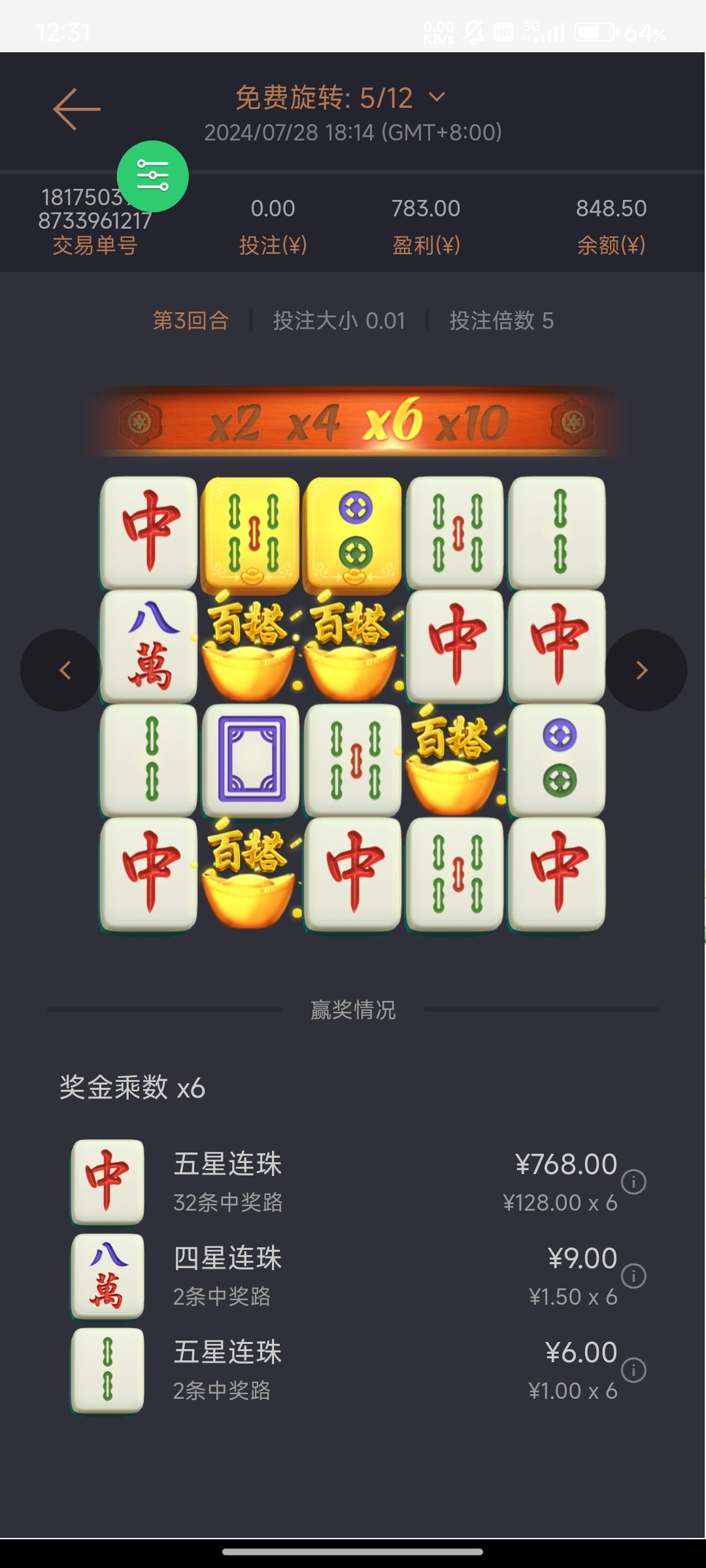The width and height of the screenshot is (706, 1568).
Task: View info for the ¥6.00 win
Action: coord(633,1369)
